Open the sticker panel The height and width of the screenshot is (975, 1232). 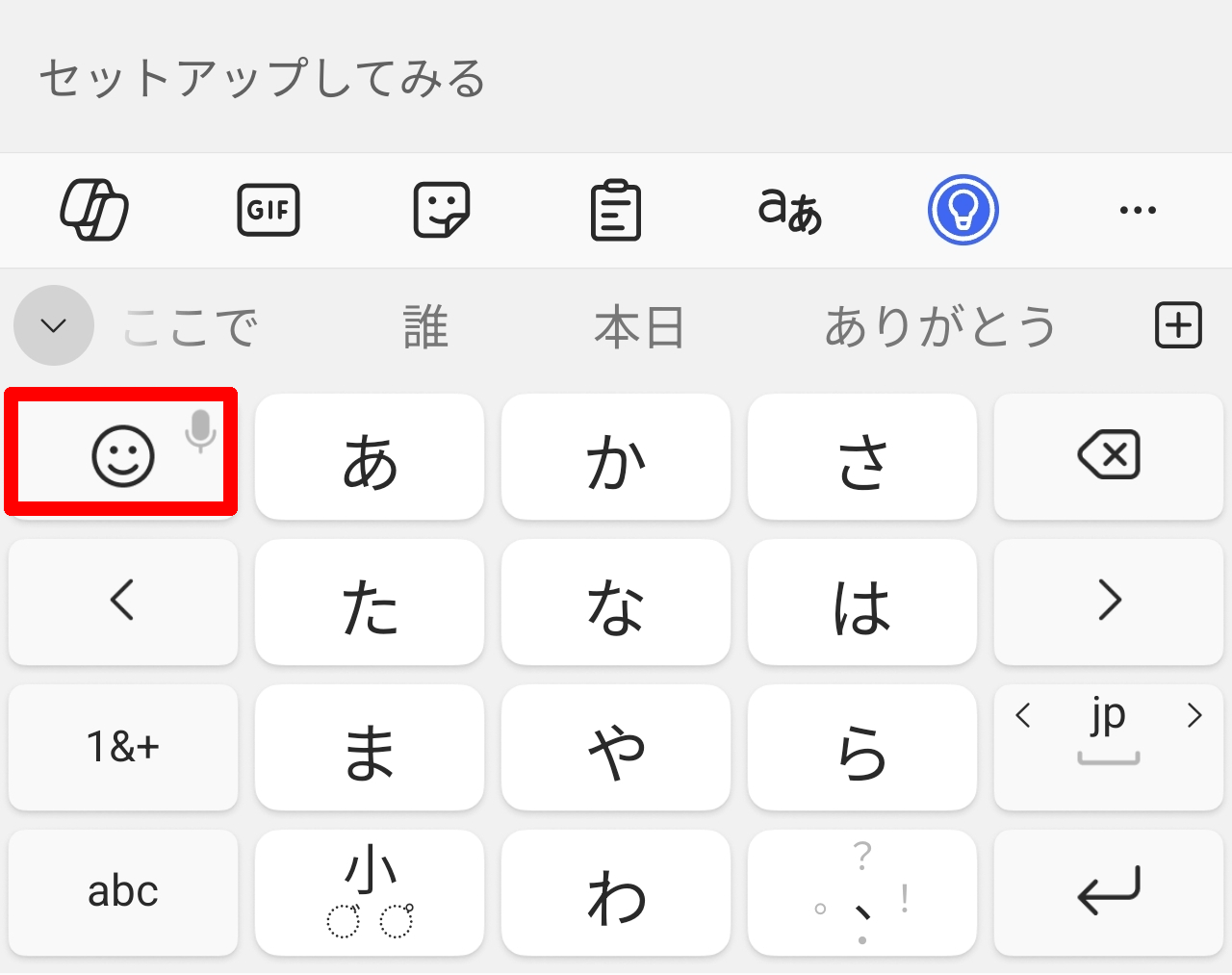[x=442, y=210]
